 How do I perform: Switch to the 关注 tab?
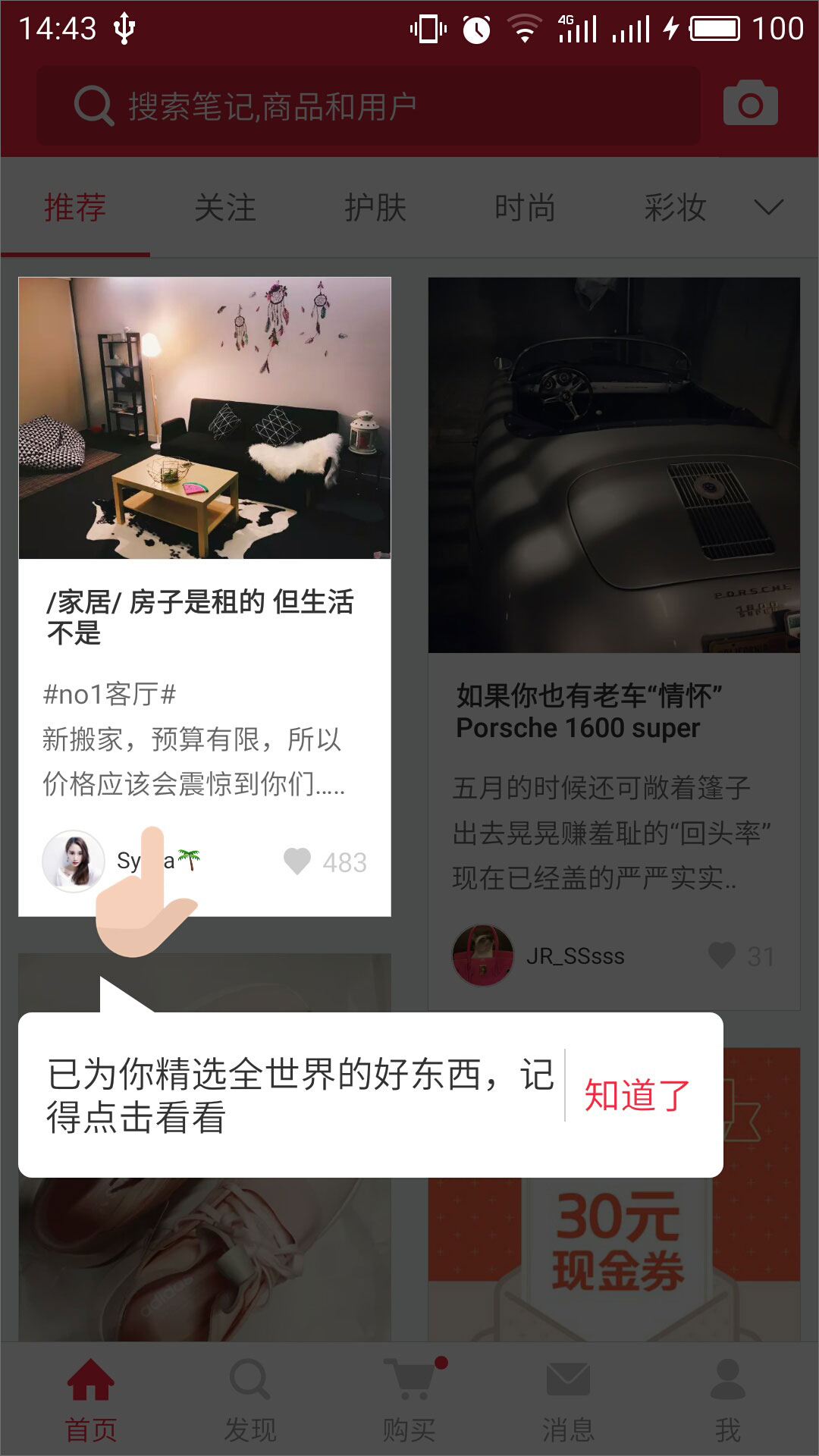tap(224, 208)
